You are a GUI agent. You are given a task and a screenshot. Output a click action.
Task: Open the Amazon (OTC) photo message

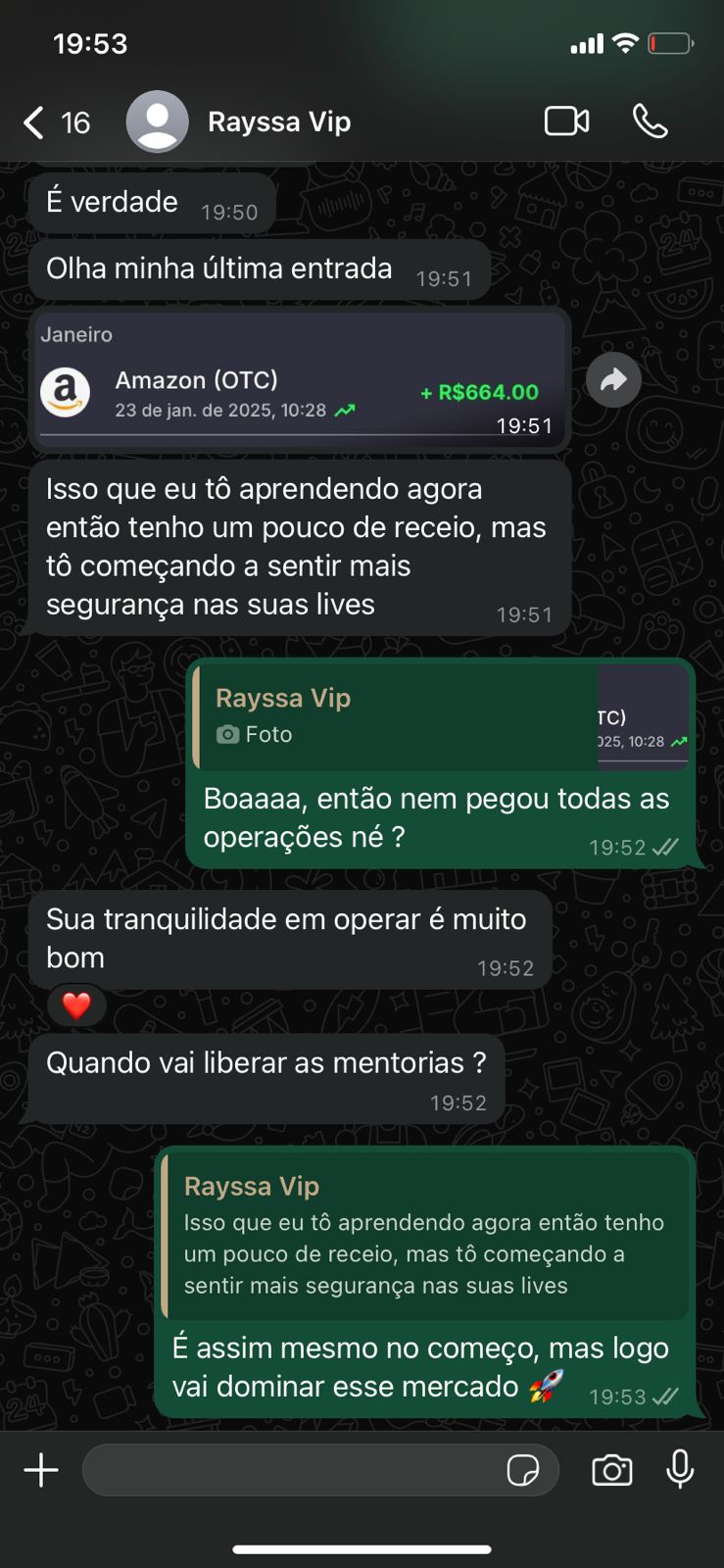tap(299, 380)
